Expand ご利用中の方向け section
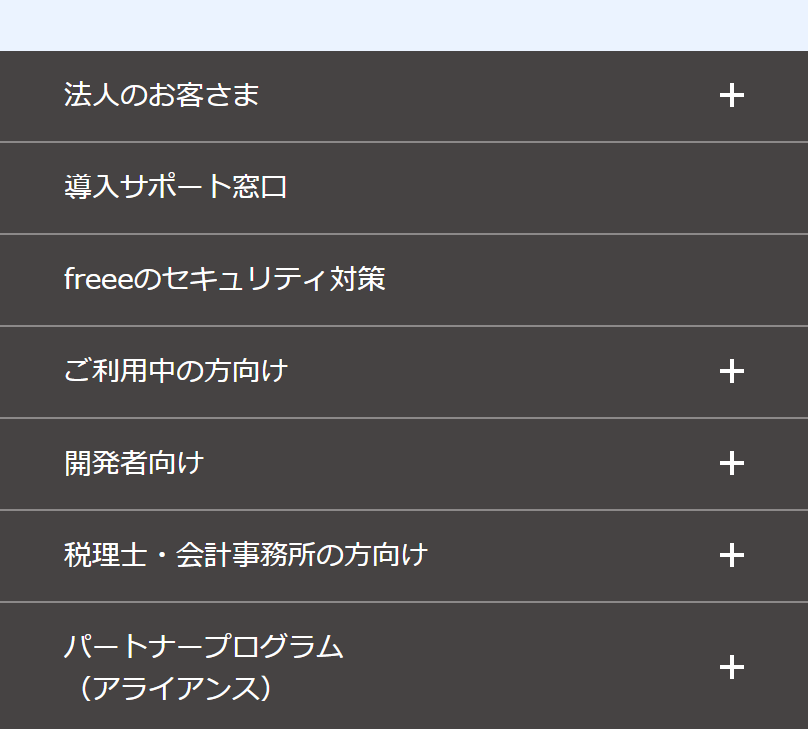 pos(731,371)
